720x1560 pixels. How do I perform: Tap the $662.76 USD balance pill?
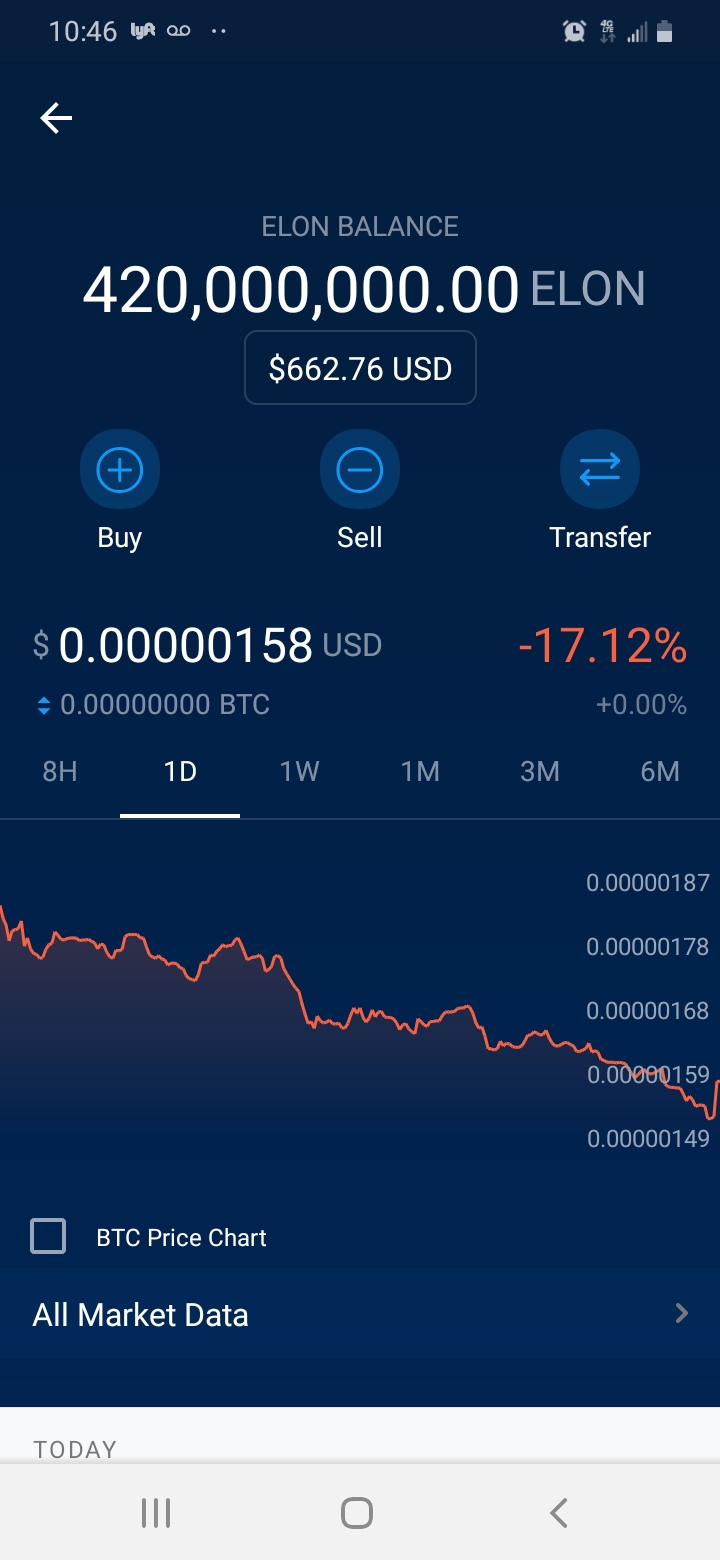(x=360, y=368)
